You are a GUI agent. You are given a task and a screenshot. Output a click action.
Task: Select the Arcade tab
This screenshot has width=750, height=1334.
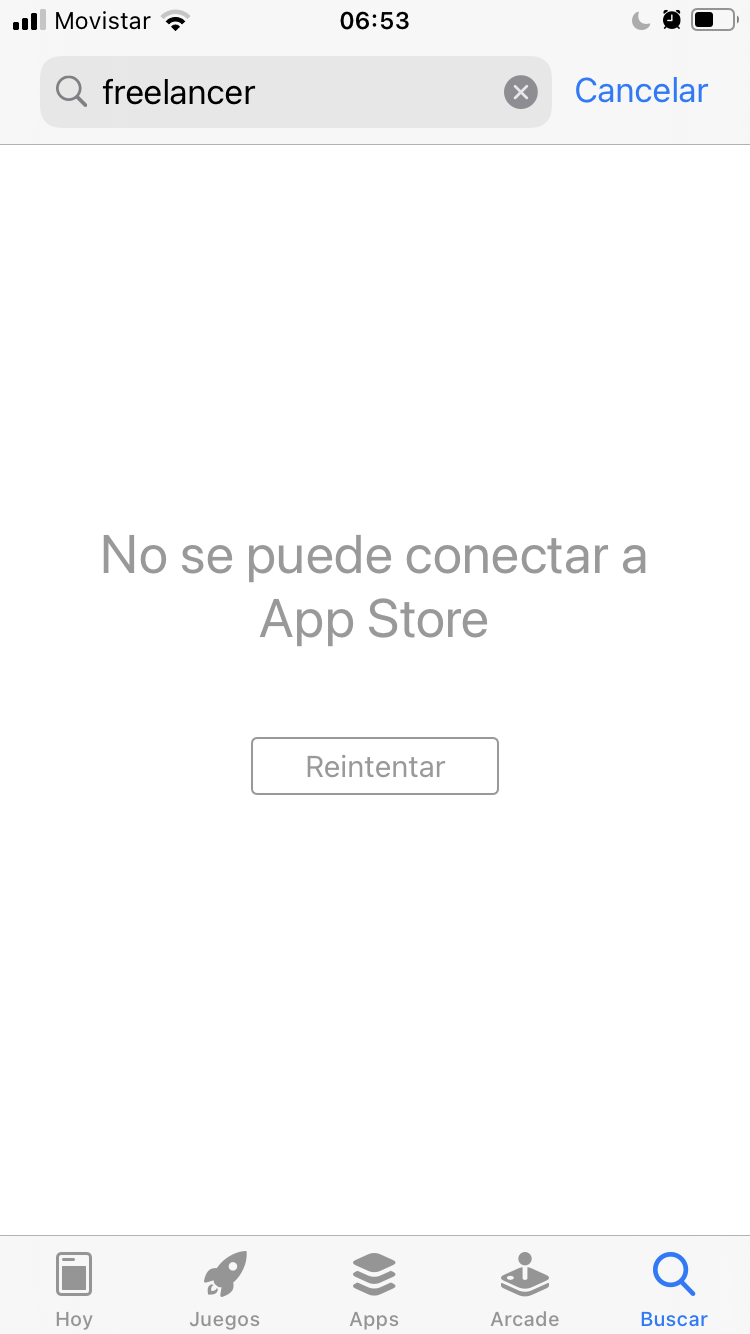(524, 1288)
